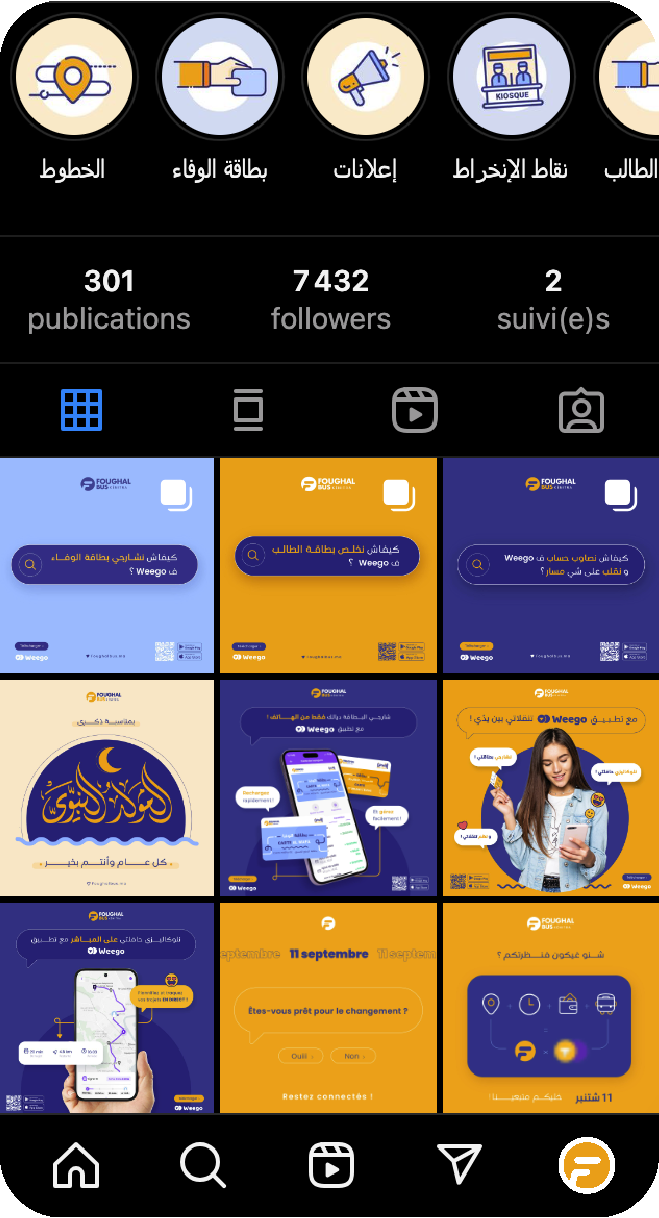
Task: Go to the Home feed
Action: (76, 1165)
